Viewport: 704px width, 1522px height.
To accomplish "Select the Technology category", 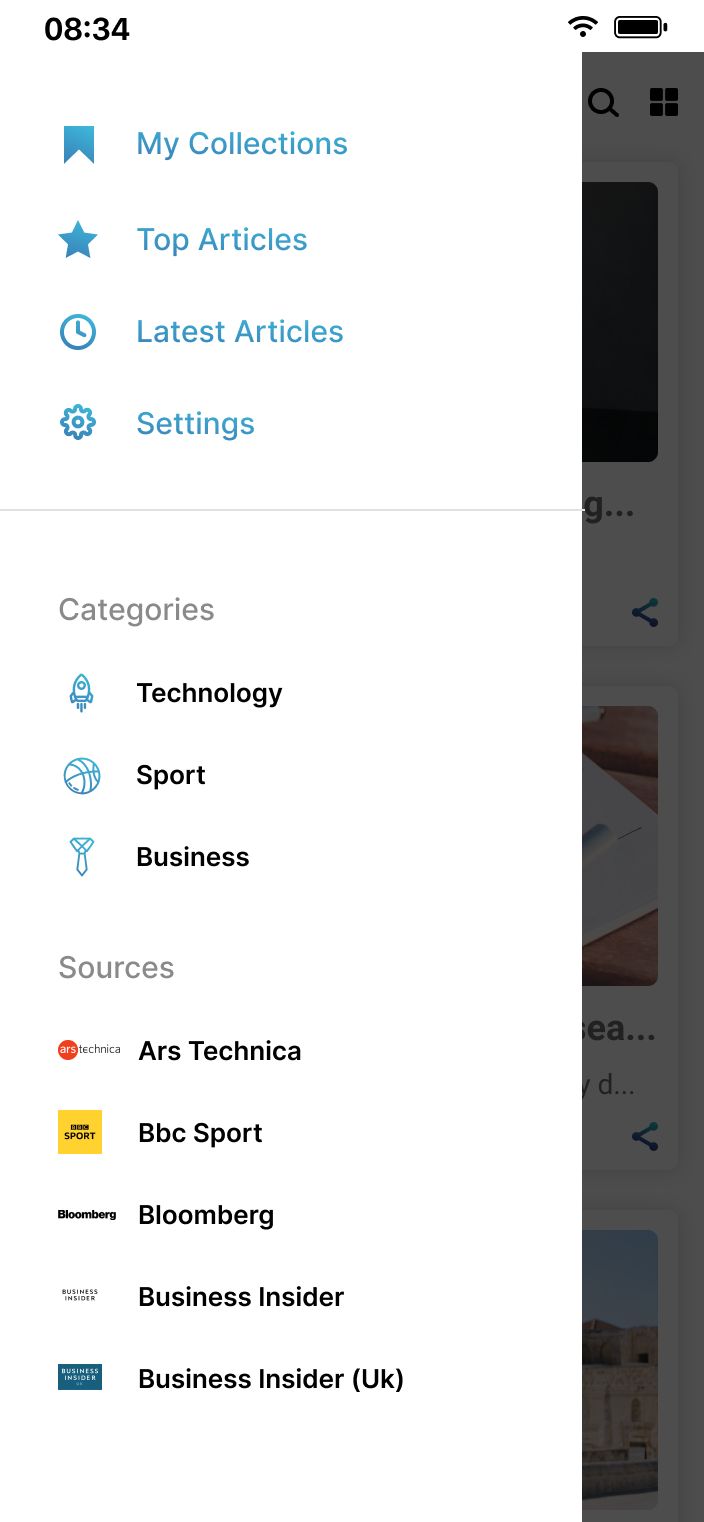I will tap(209, 693).
